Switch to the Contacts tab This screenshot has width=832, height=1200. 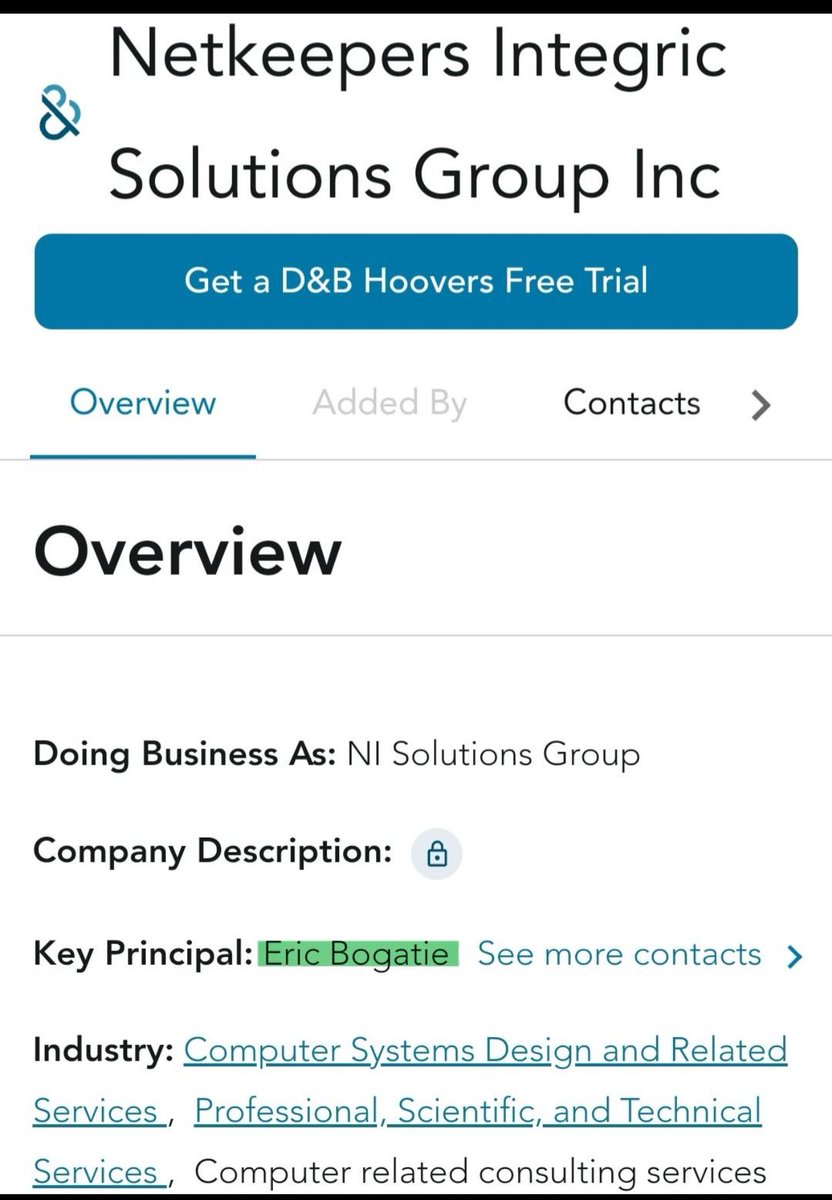(631, 403)
